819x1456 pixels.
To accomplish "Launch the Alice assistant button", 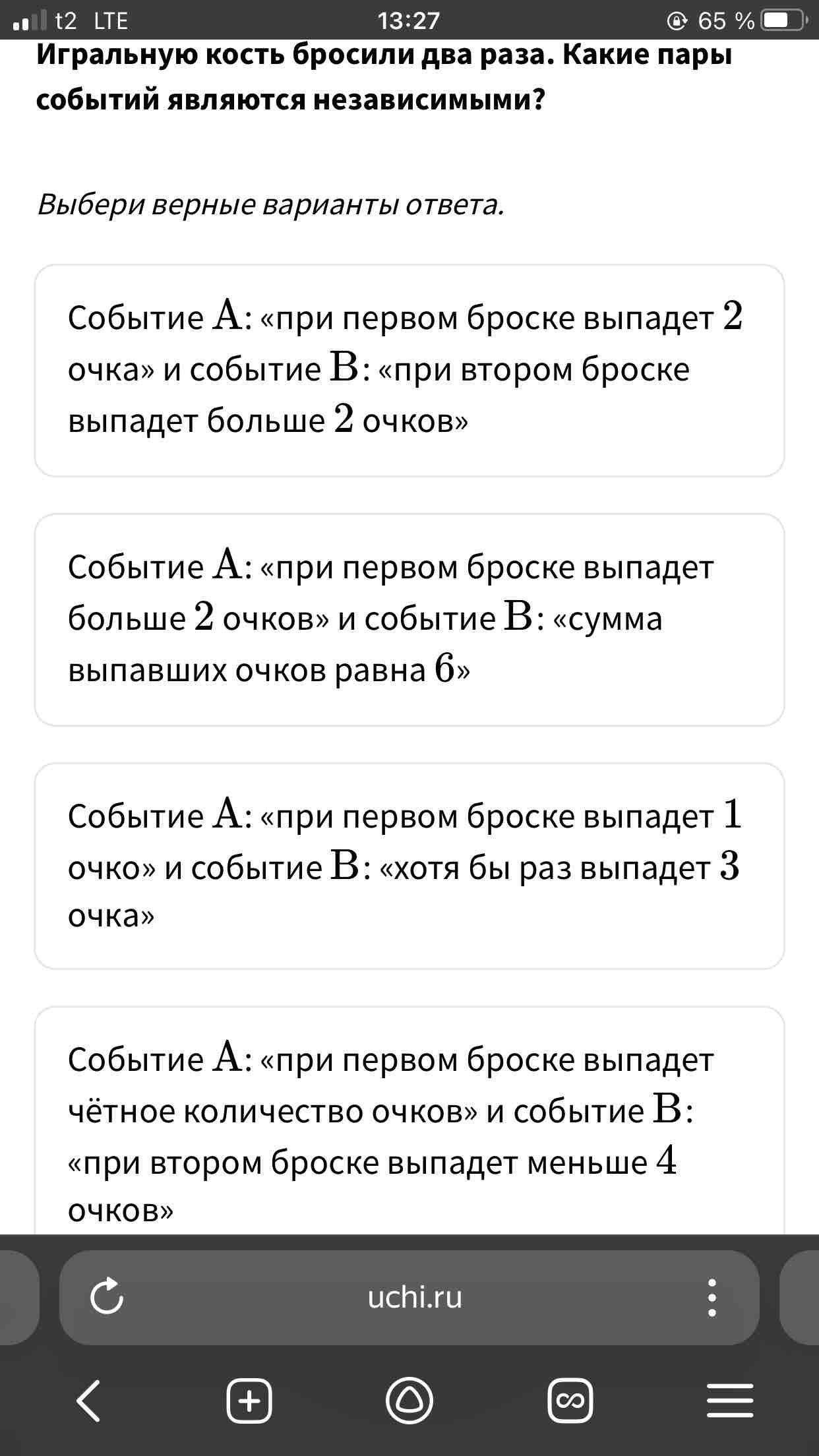I will coord(409,1401).
